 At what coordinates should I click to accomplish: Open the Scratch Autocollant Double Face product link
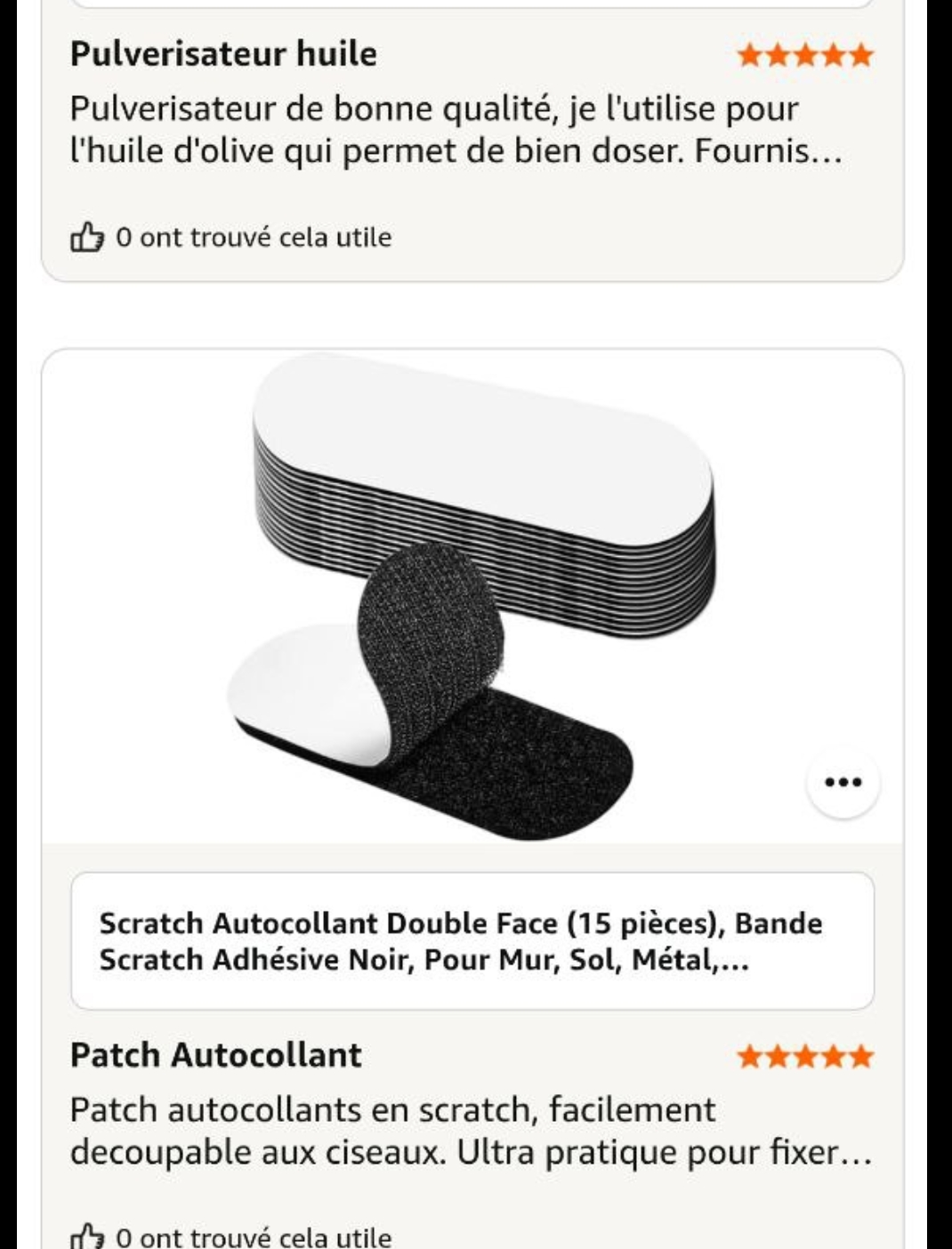472,941
